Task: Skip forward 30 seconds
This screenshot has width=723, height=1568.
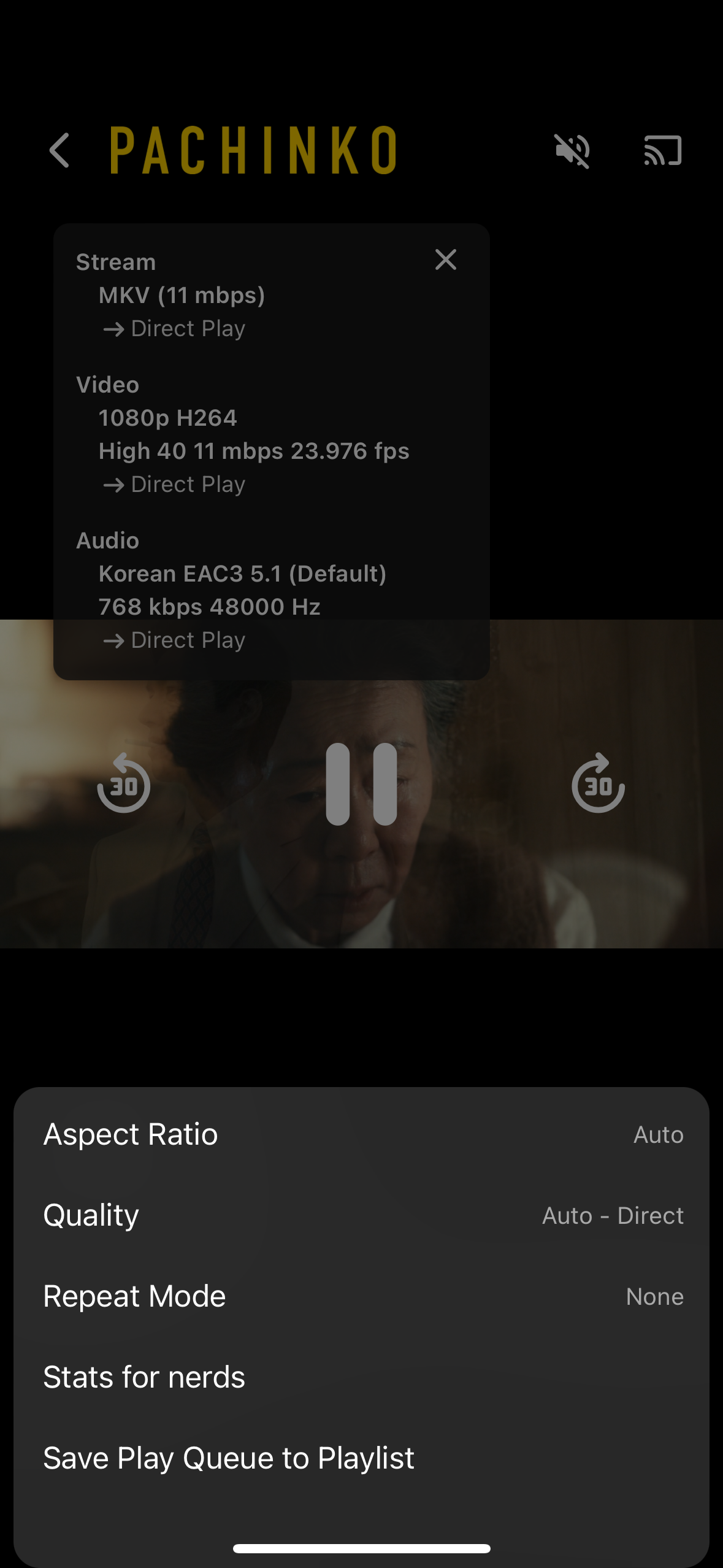Action: coord(598,783)
